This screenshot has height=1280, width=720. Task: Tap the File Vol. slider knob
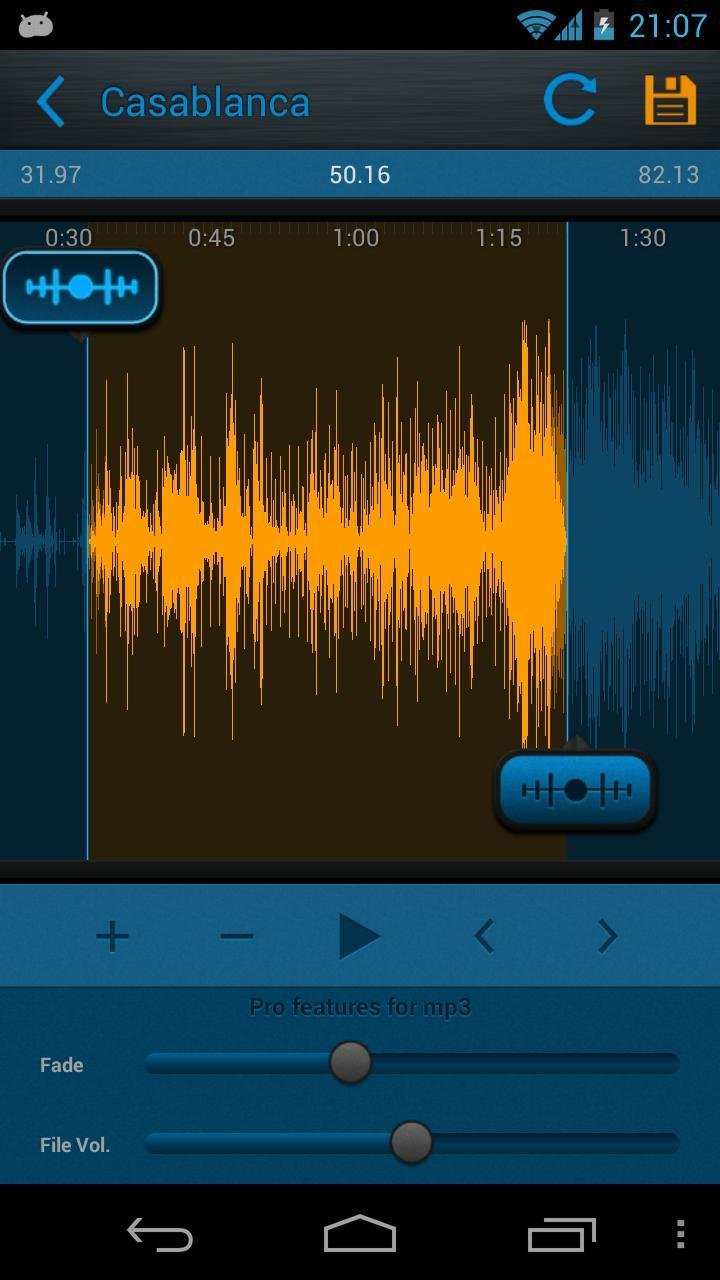410,1142
